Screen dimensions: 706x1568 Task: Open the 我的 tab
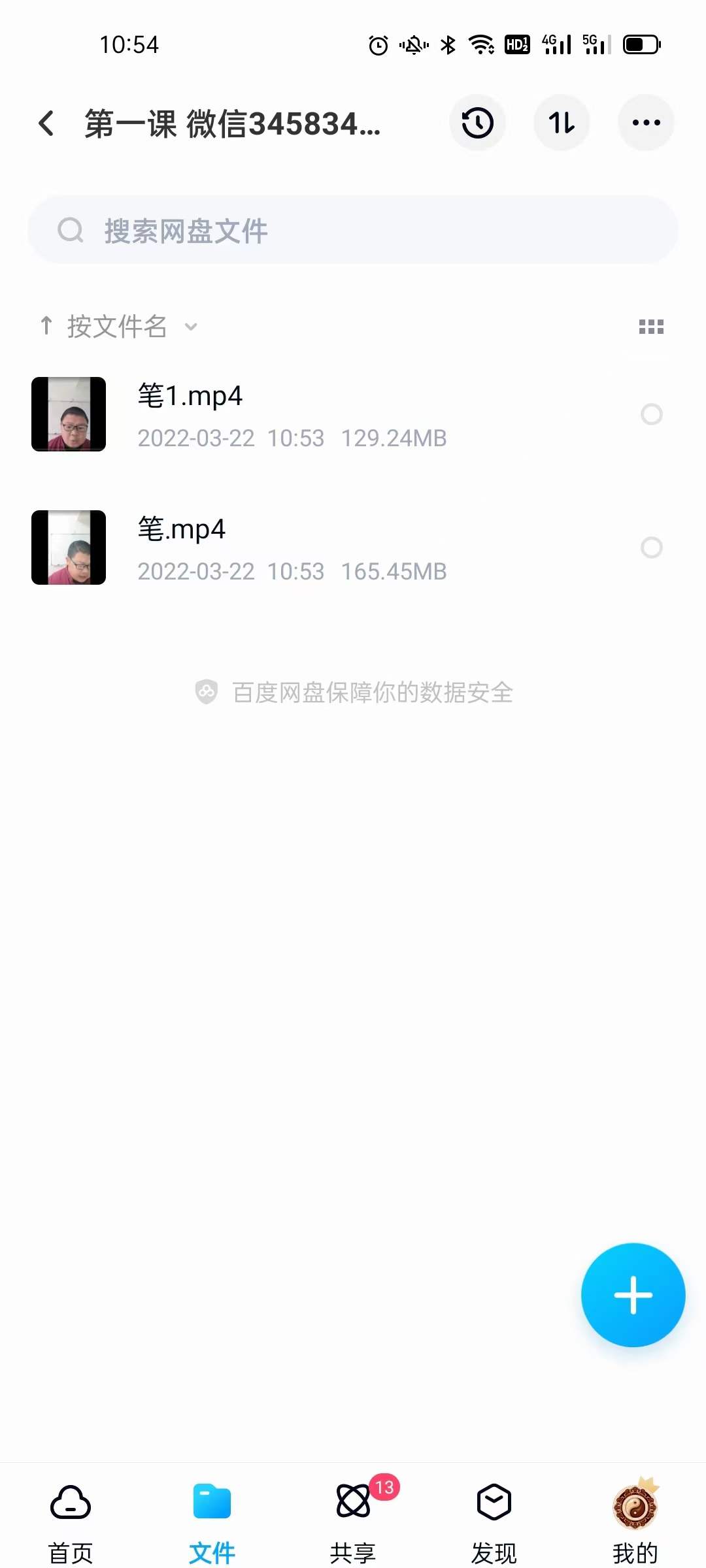coord(635,1516)
